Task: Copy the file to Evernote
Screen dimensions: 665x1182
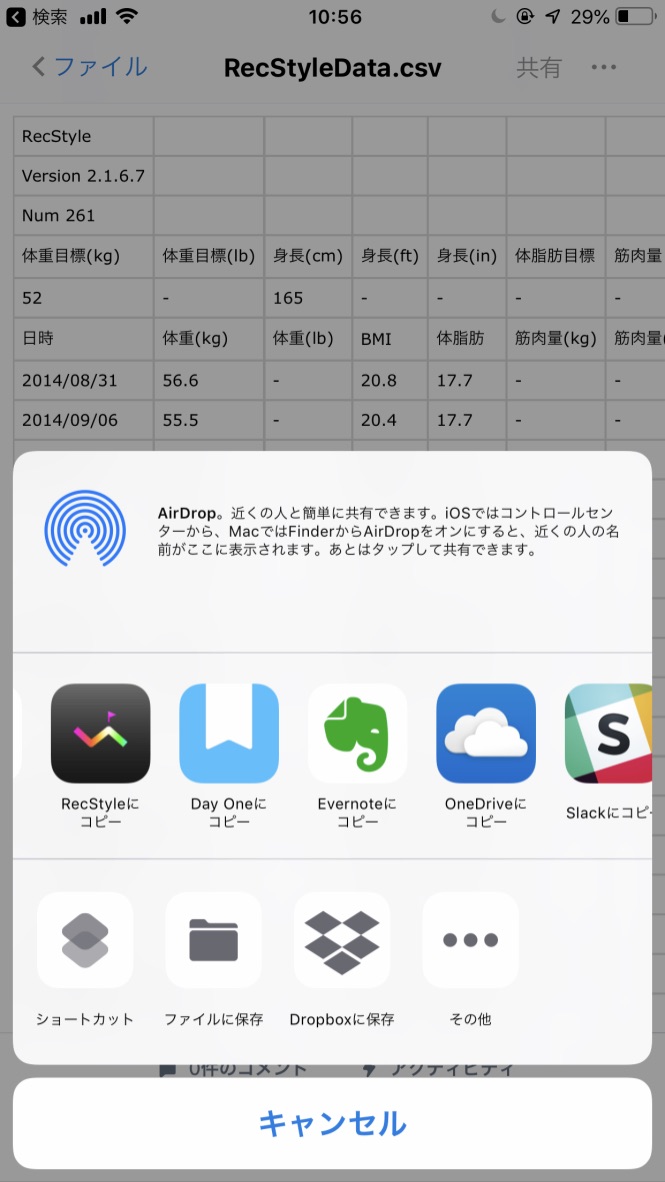Action: tap(357, 733)
